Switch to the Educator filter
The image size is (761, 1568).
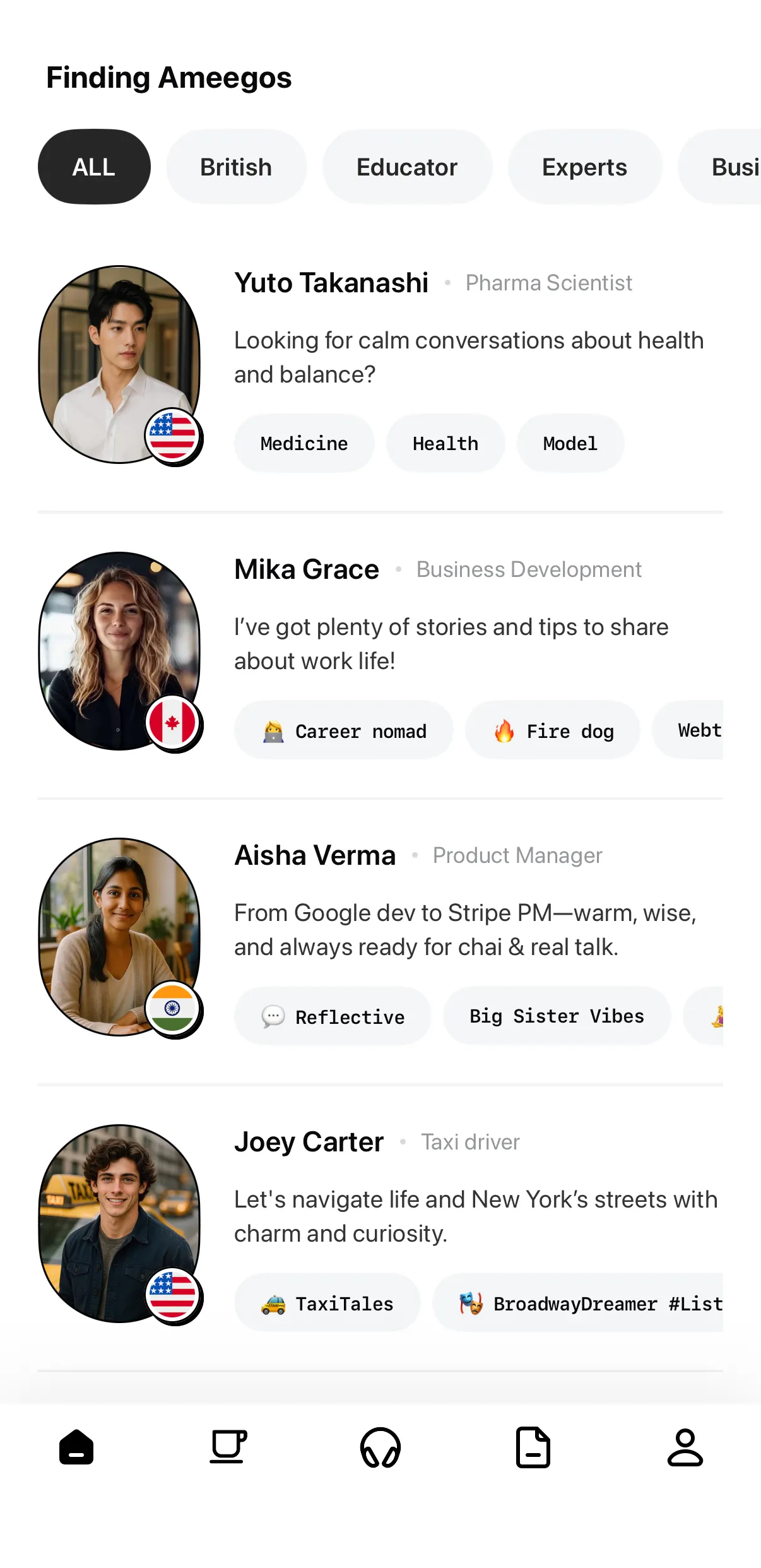click(x=407, y=167)
